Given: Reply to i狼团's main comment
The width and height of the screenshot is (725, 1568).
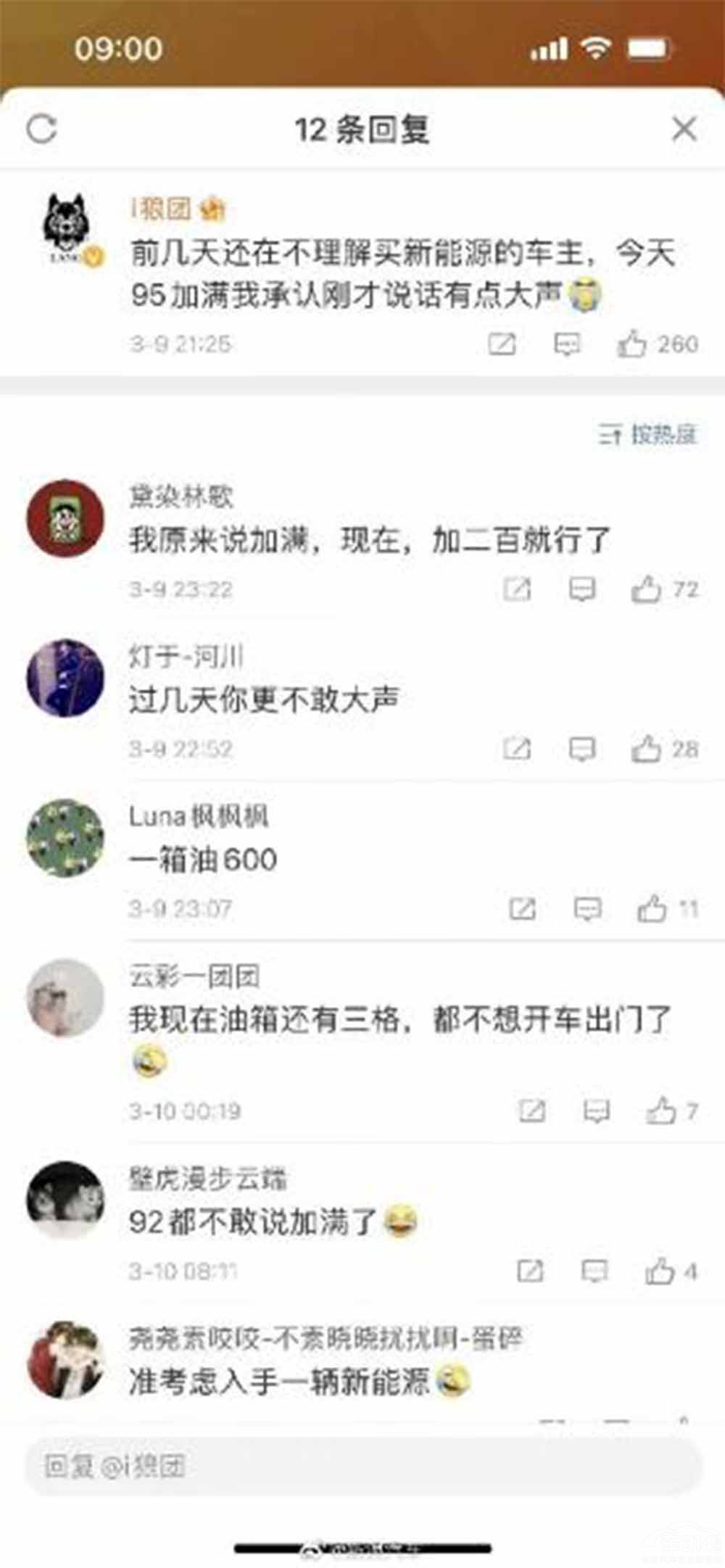Looking at the screenshot, I should pos(567,344).
